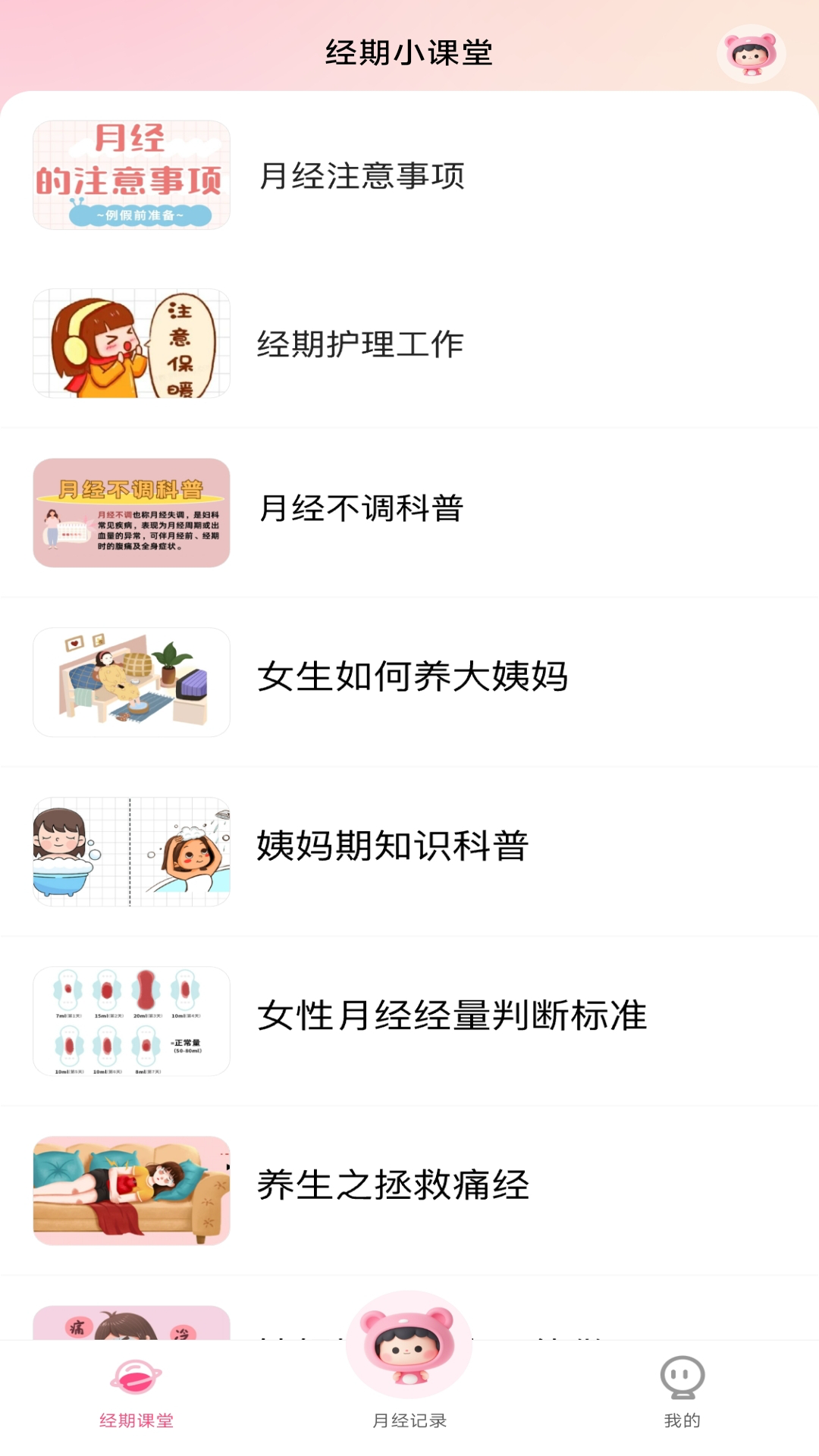The image size is (819, 1456).
Task: Tap the 经期护理工作 cartoon girl thumbnail
Action: click(x=130, y=344)
